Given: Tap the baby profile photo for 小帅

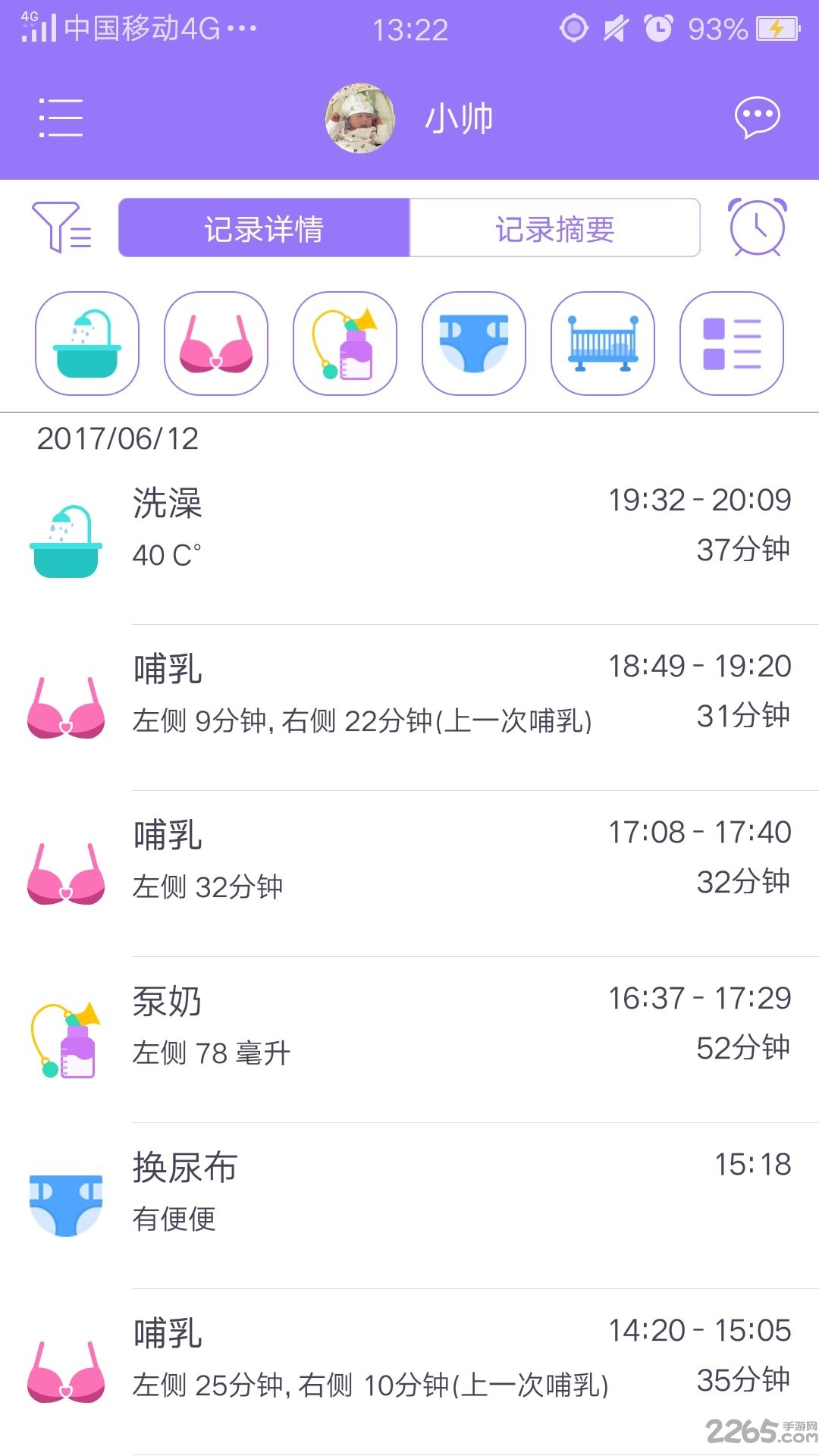Looking at the screenshot, I should click(360, 118).
